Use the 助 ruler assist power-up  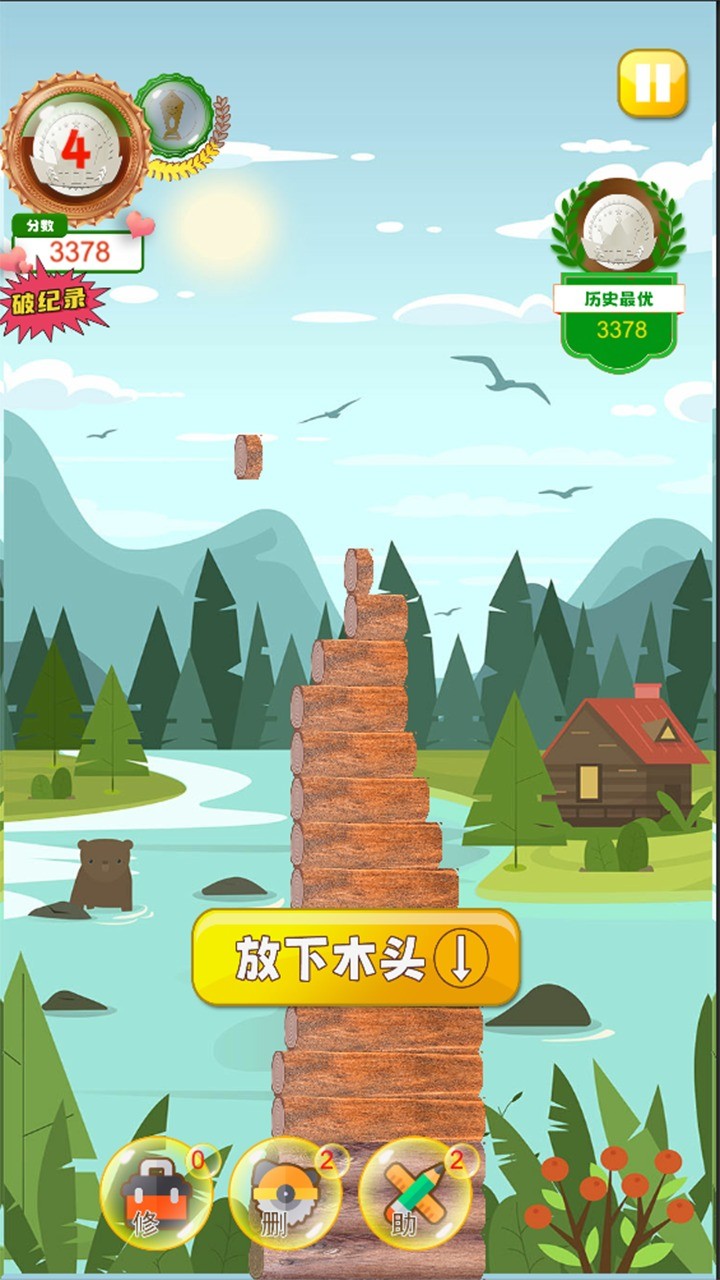pos(414,1193)
